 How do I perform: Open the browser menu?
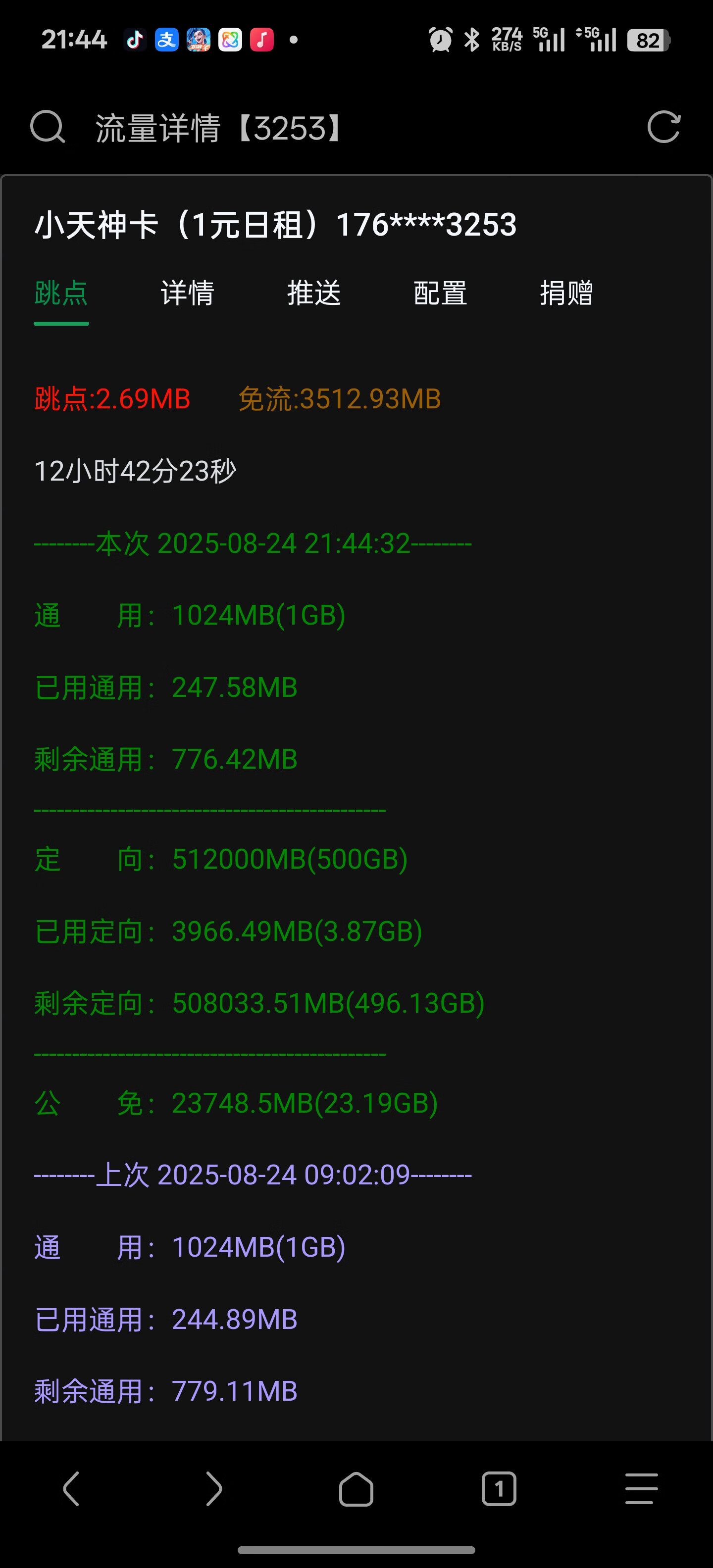(641, 1489)
